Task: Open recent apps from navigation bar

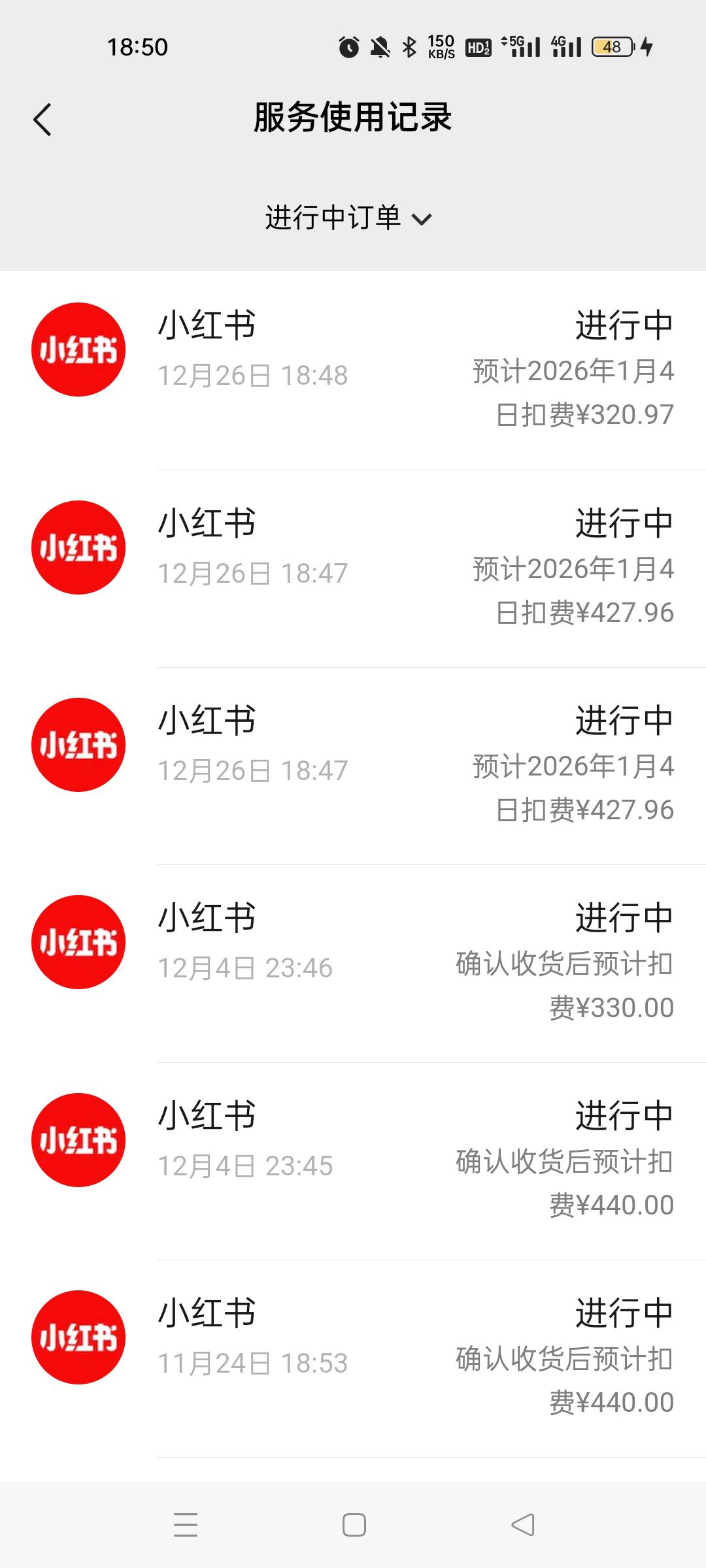Action: [x=186, y=1525]
